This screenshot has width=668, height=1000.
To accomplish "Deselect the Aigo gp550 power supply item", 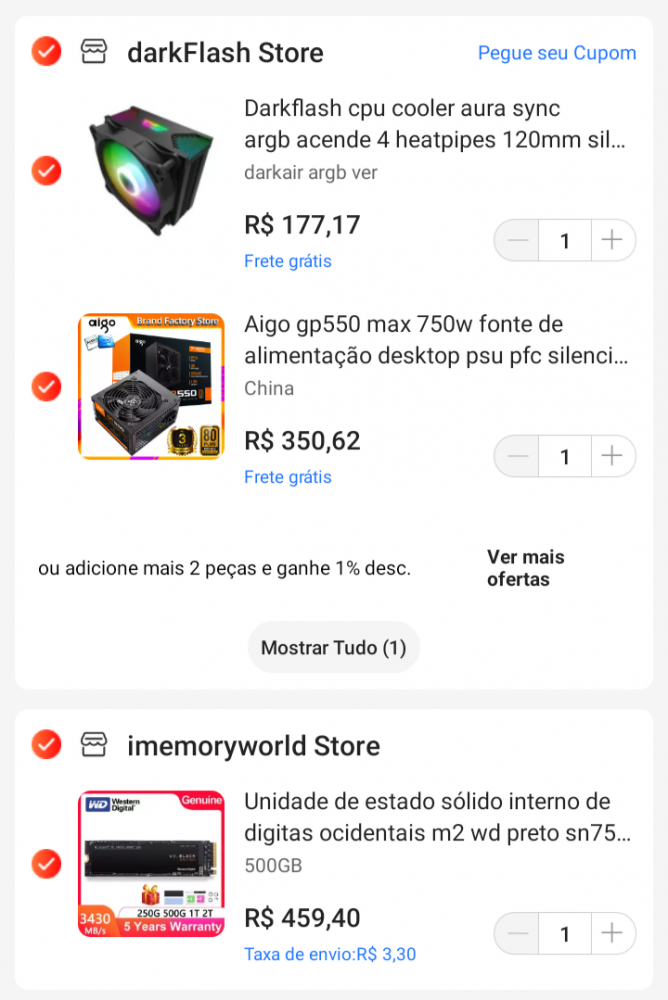I will [x=46, y=386].
